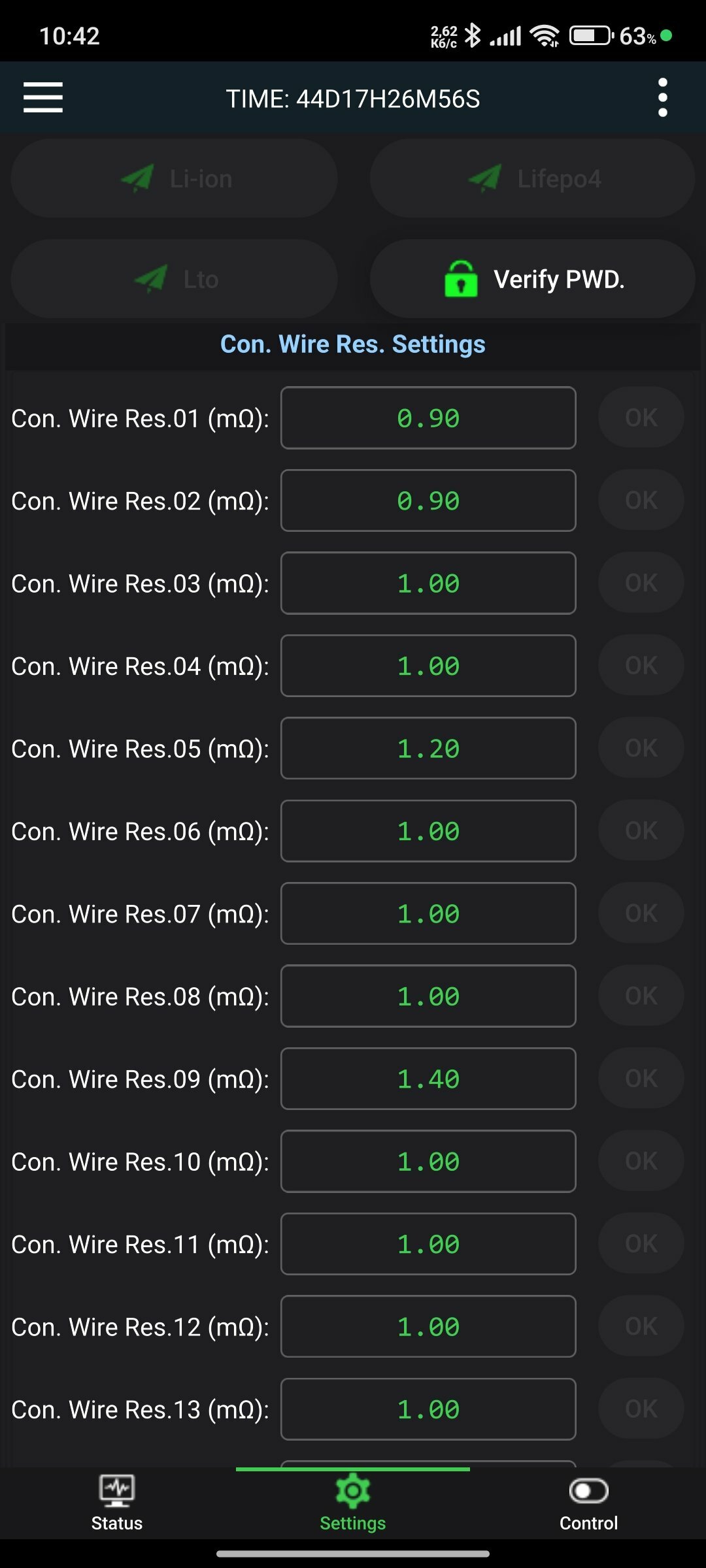Switch to the Control tab

coord(588,1503)
